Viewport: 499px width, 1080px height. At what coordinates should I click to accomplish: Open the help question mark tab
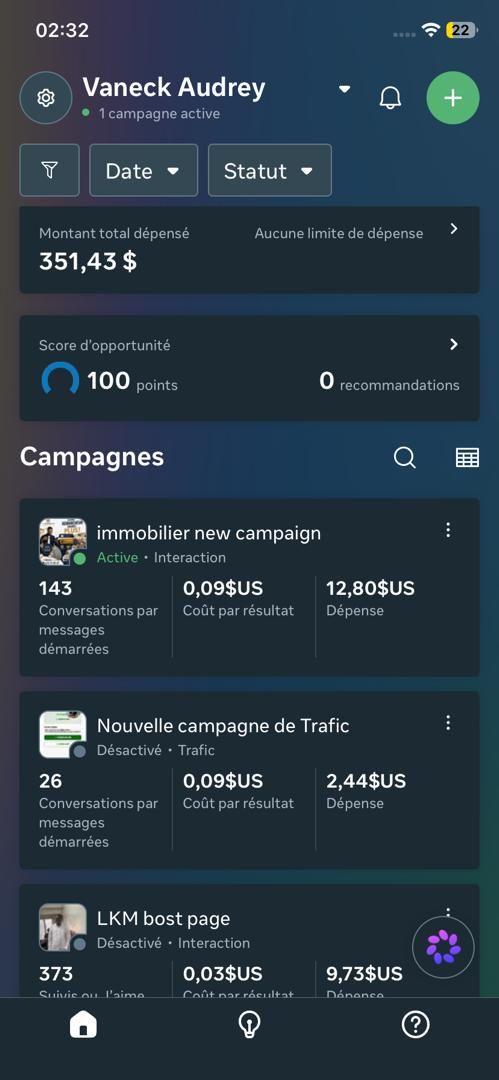tap(416, 1025)
